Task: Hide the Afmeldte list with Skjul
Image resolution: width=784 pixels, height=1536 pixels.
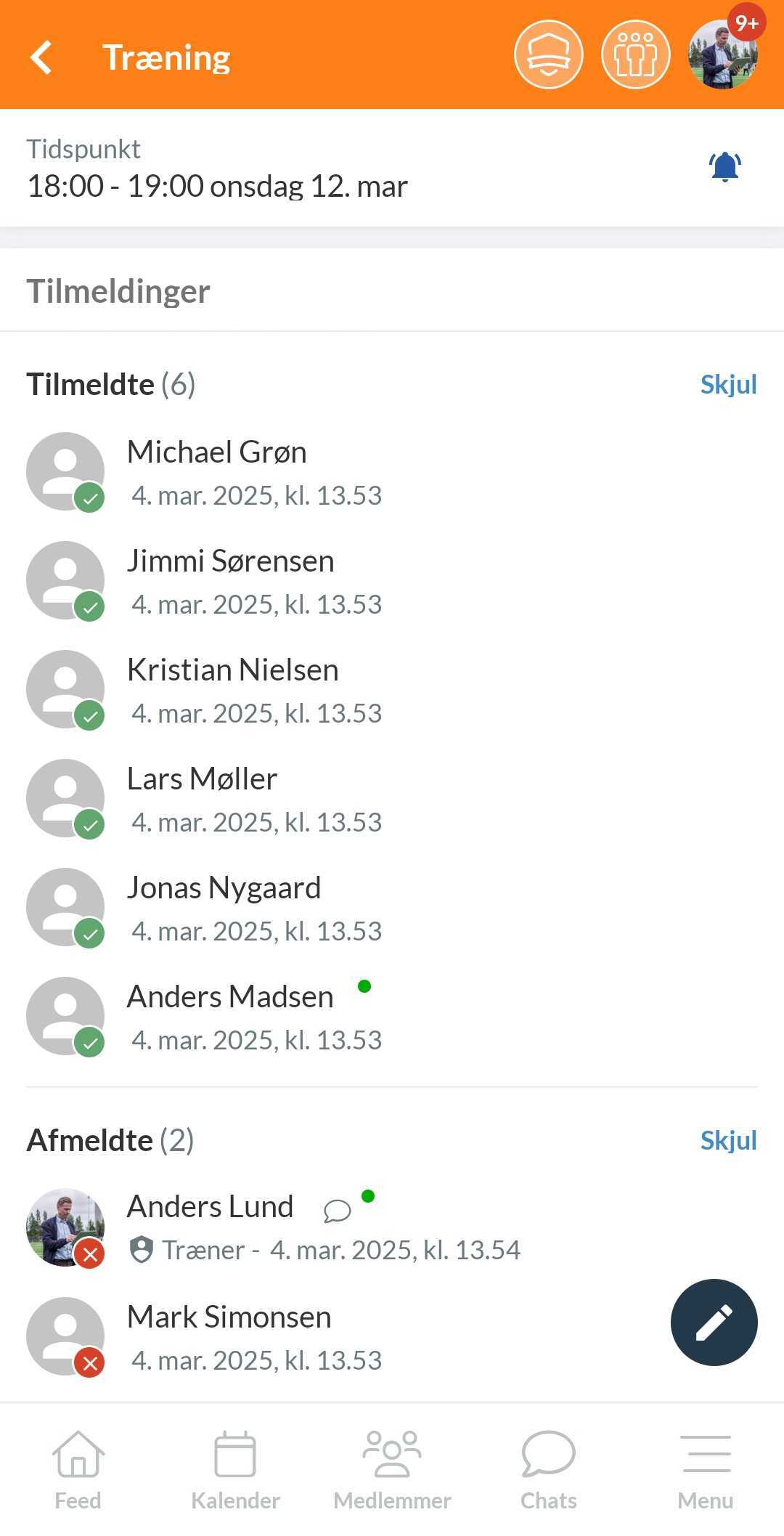Action: tap(728, 1140)
